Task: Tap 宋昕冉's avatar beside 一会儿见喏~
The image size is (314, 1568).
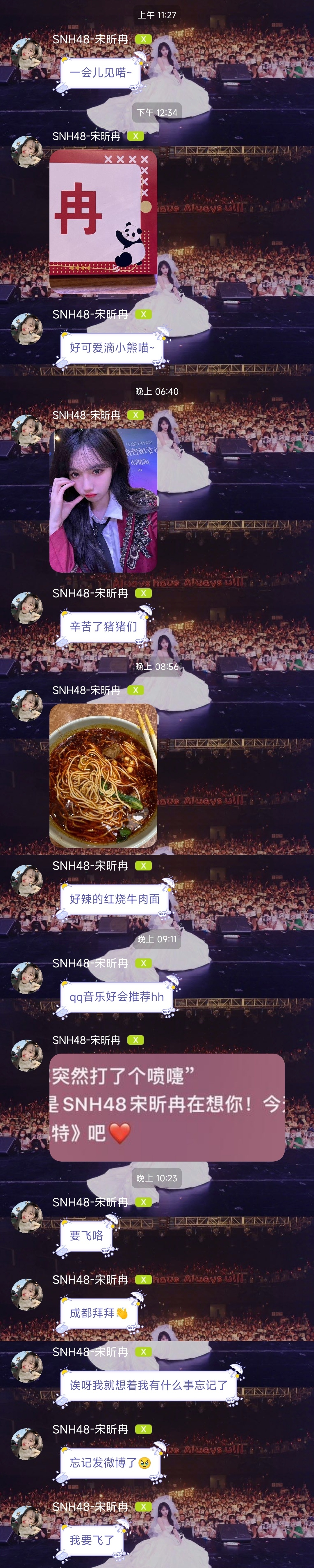Action: click(x=27, y=54)
